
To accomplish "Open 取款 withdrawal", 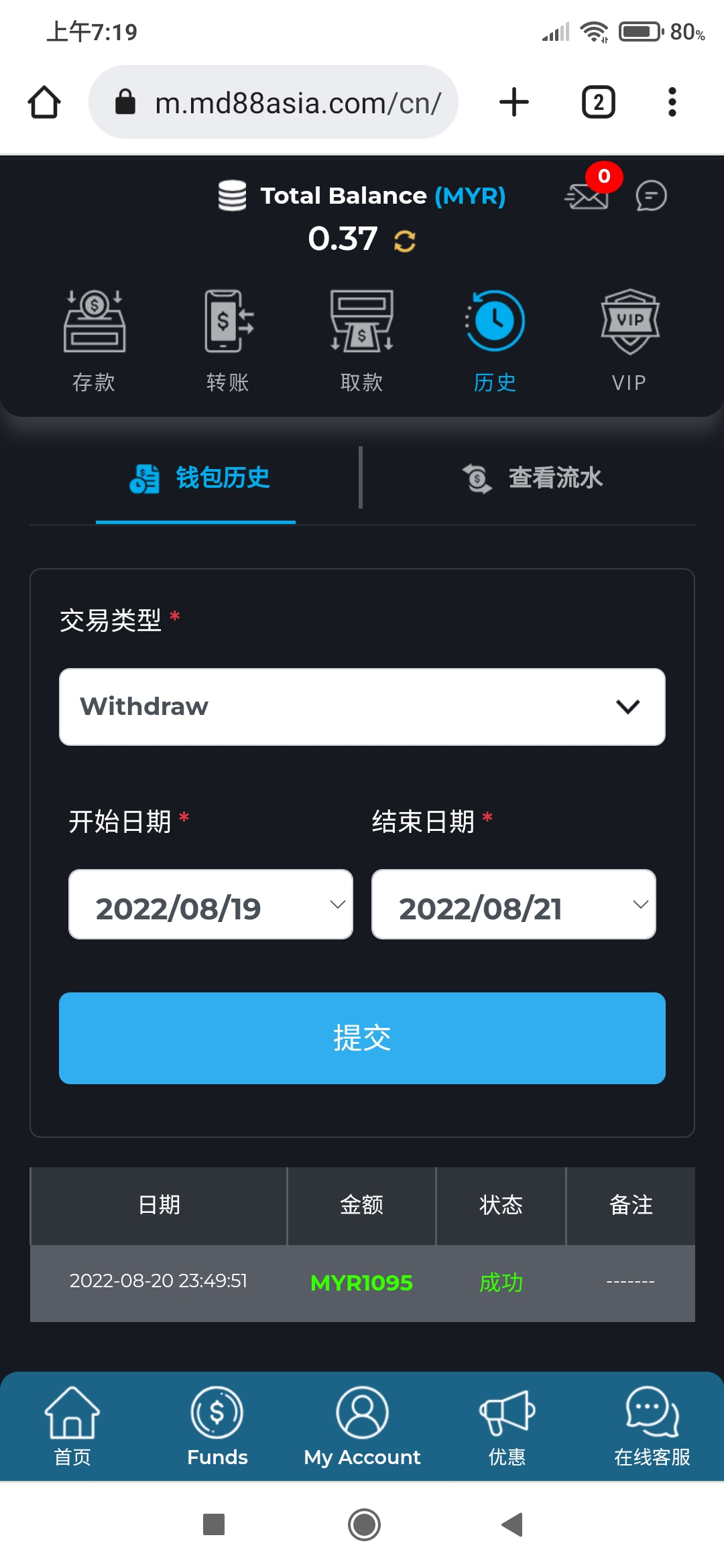I will pos(362,340).
